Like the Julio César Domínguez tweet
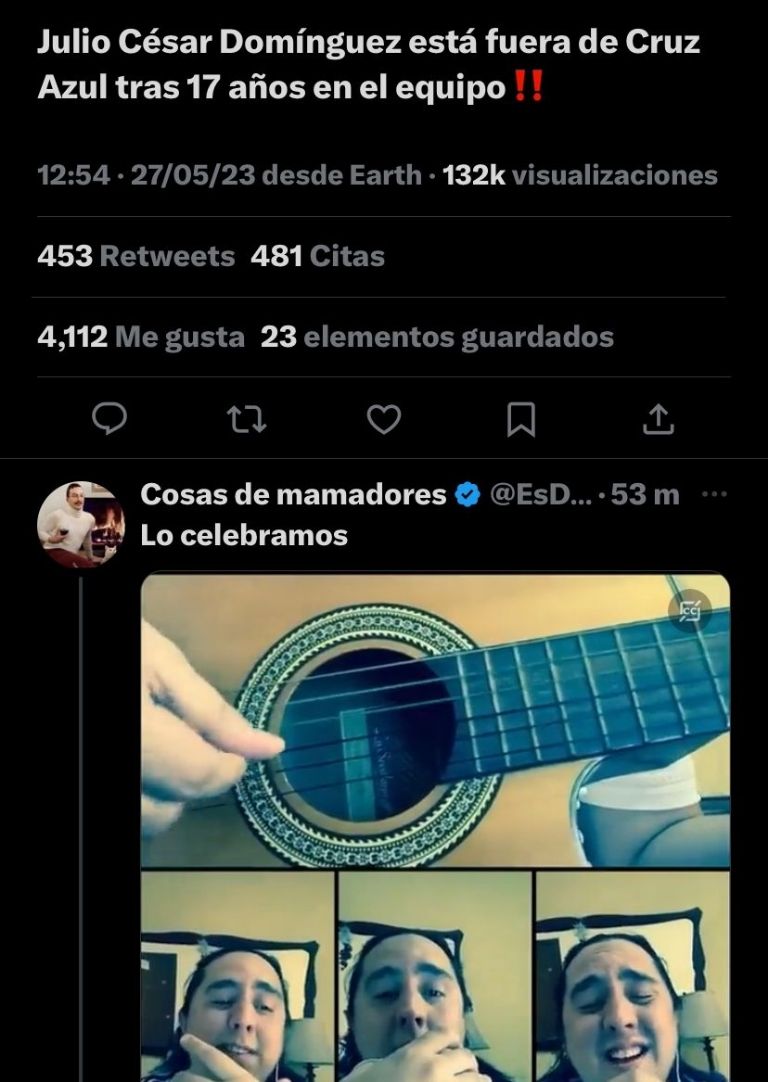Screen dimensions: 768x1082 [383, 419]
